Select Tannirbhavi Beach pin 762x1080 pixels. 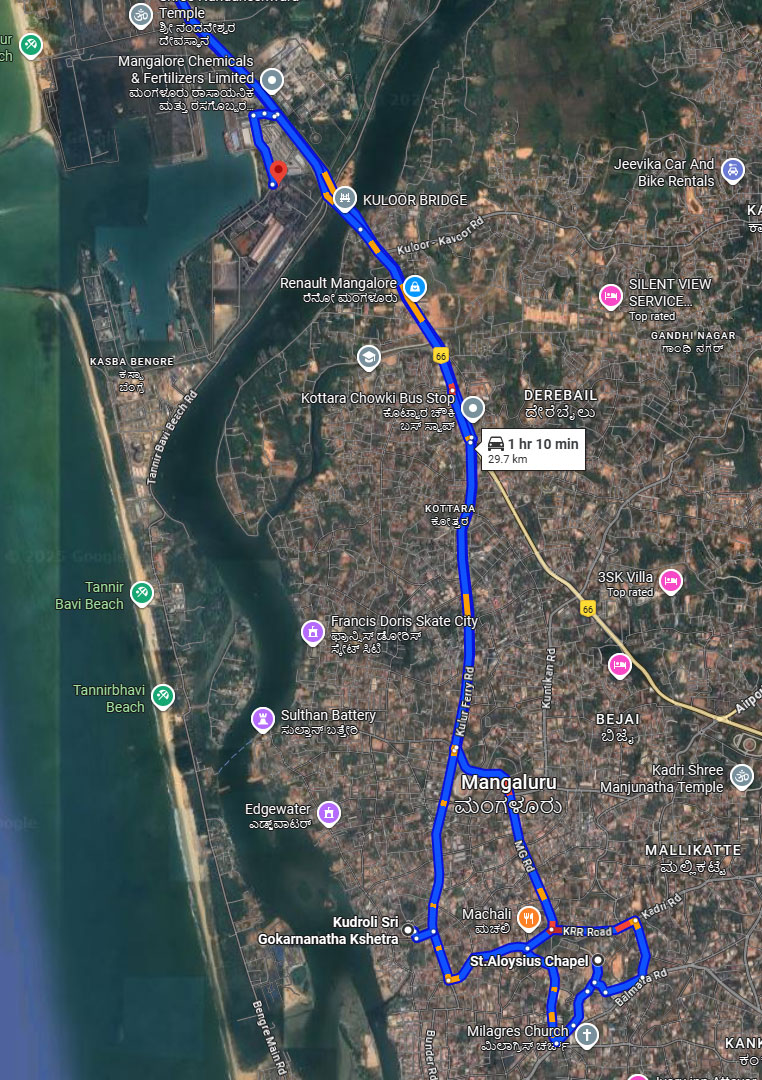(163, 696)
